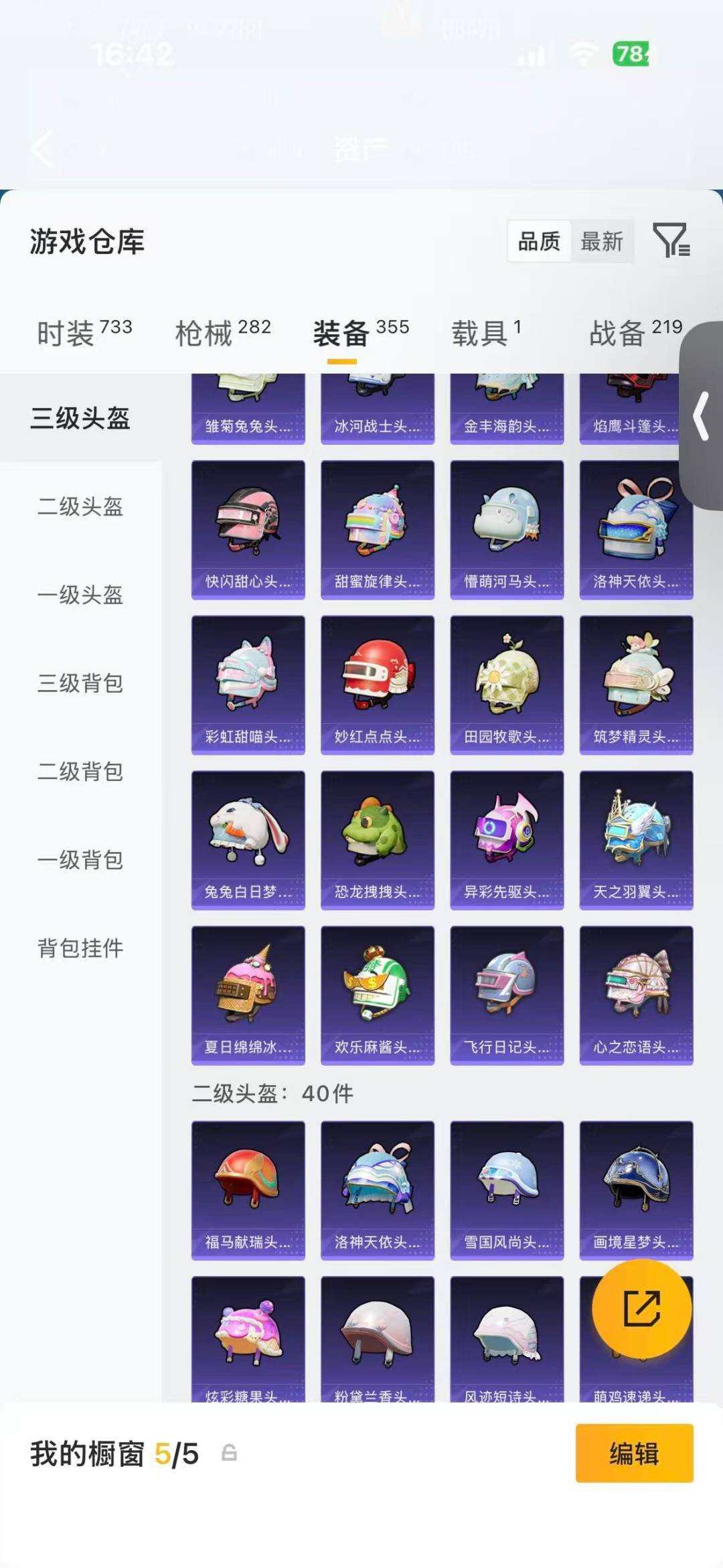
Task: Switch sorting to 最新
Action: [601, 241]
